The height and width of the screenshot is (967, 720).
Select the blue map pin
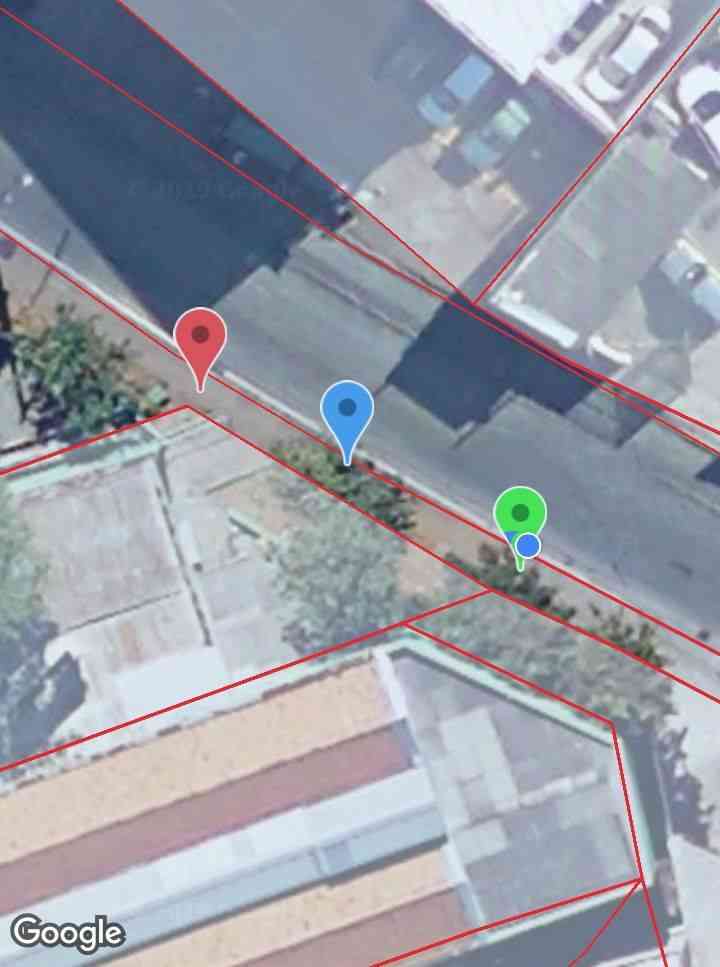point(347,411)
